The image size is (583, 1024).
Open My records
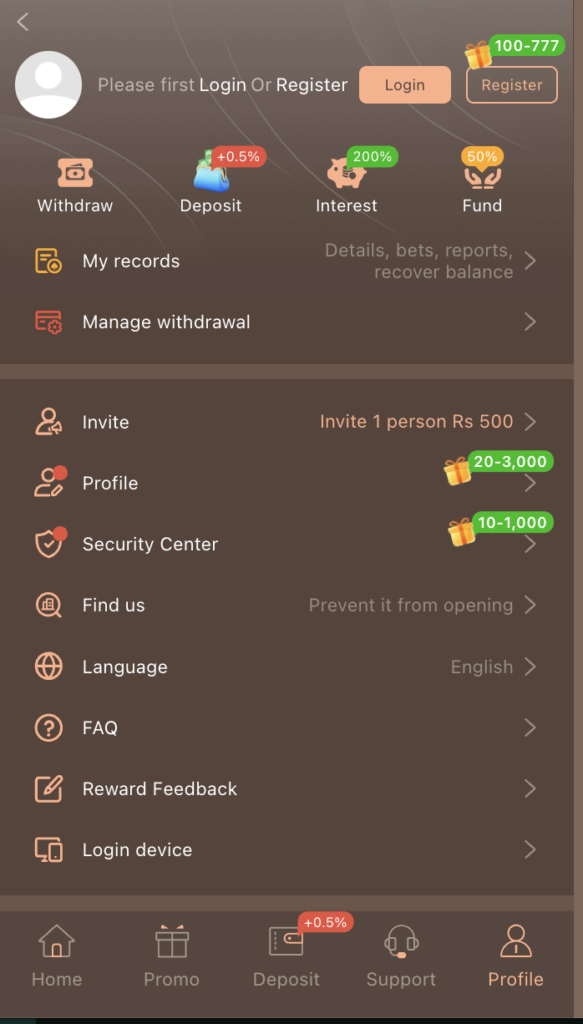point(286,261)
